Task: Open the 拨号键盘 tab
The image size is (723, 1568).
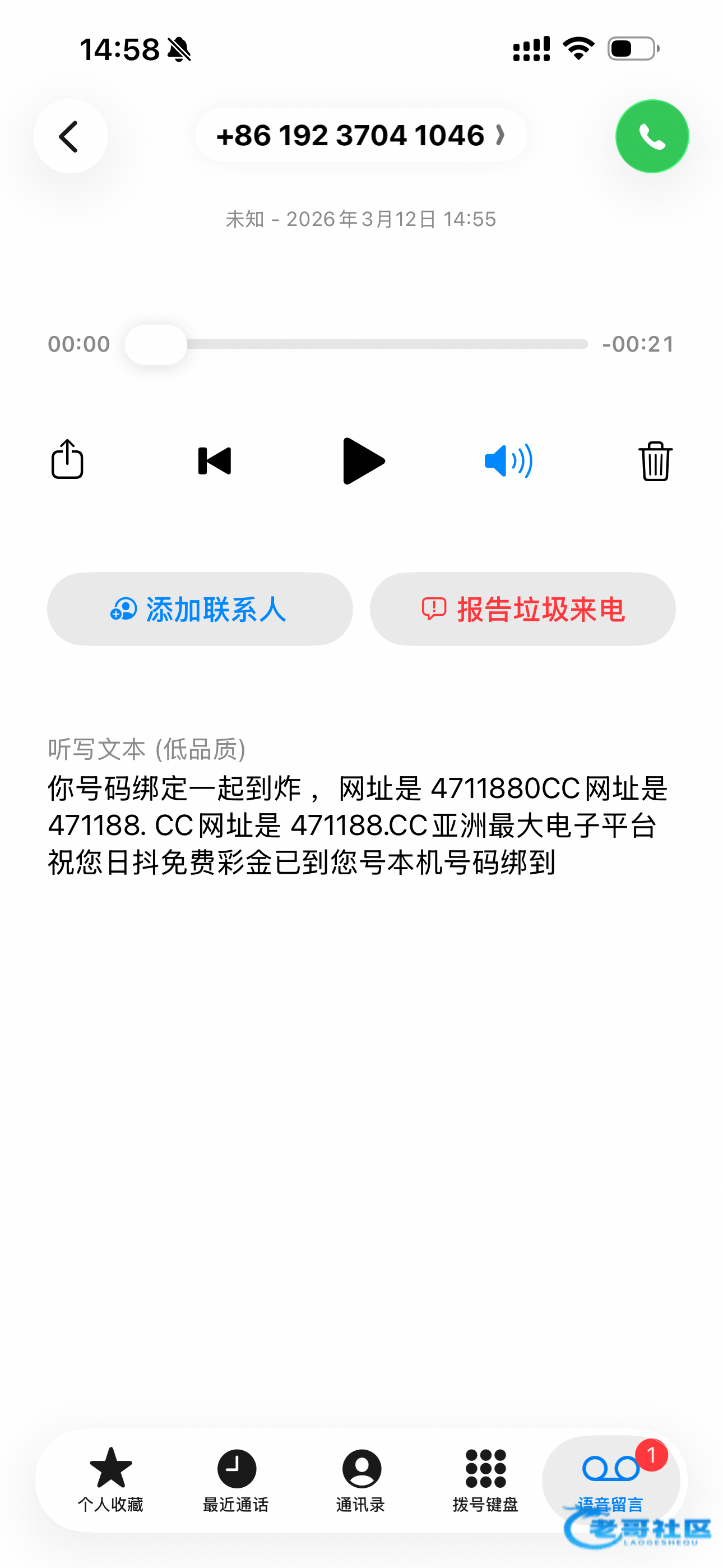Action: point(485,1480)
